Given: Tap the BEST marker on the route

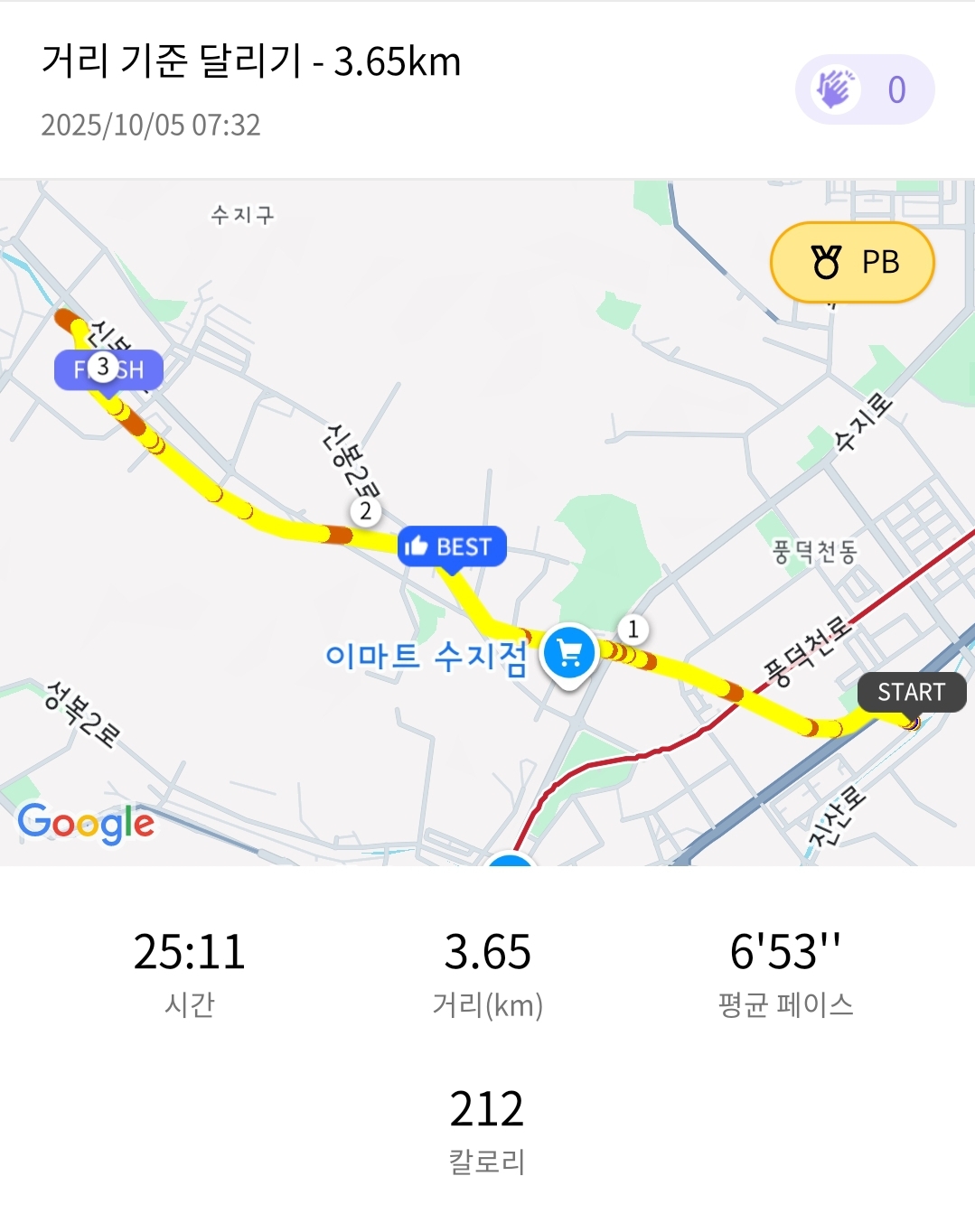Looking at the screenshot, I should (x=452, y=547).
